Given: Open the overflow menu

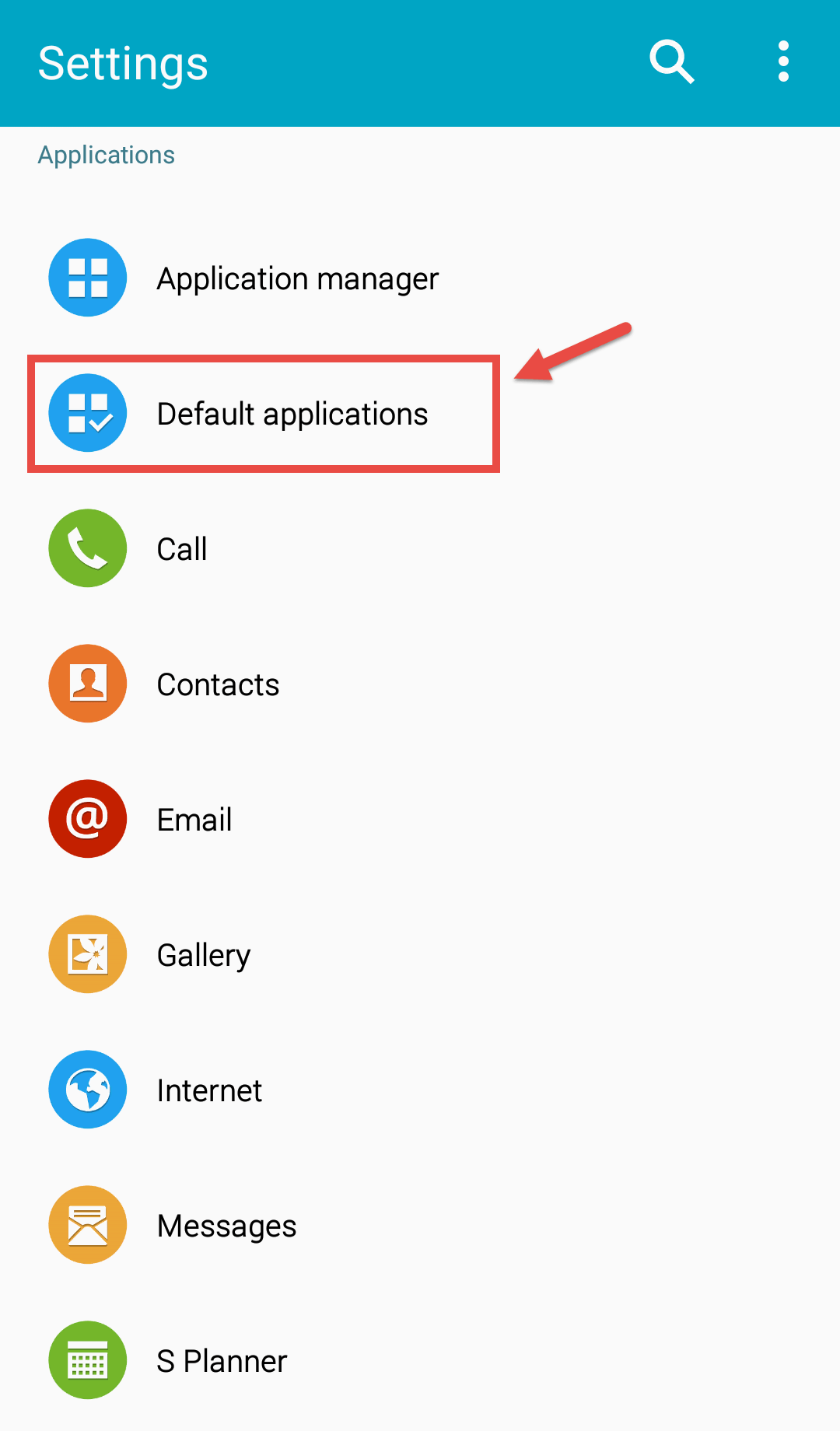Looking at the screenshot, I should click(783, 61).
